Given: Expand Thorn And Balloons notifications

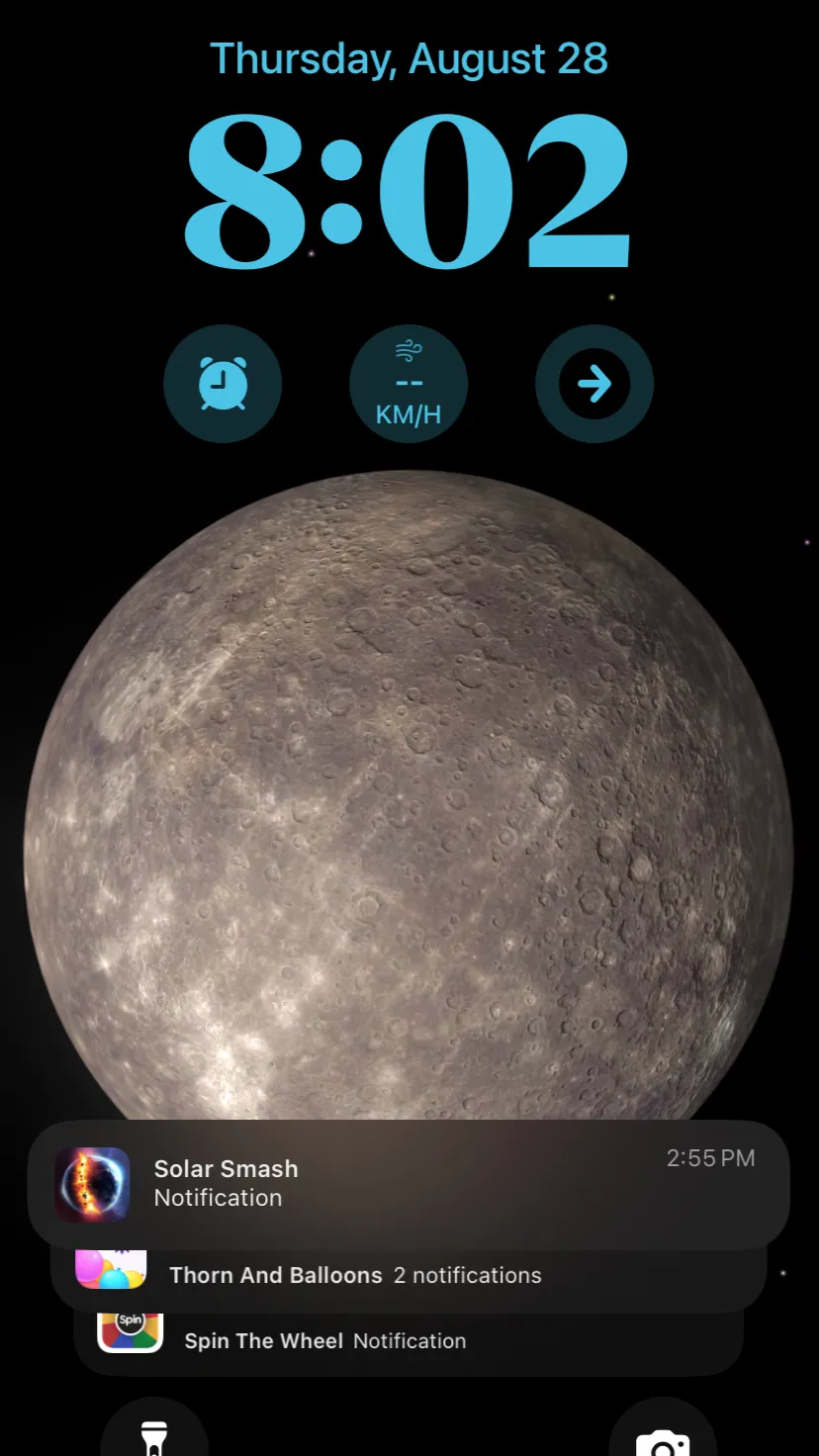Looking at the screenshot, I should (409, 1276).
